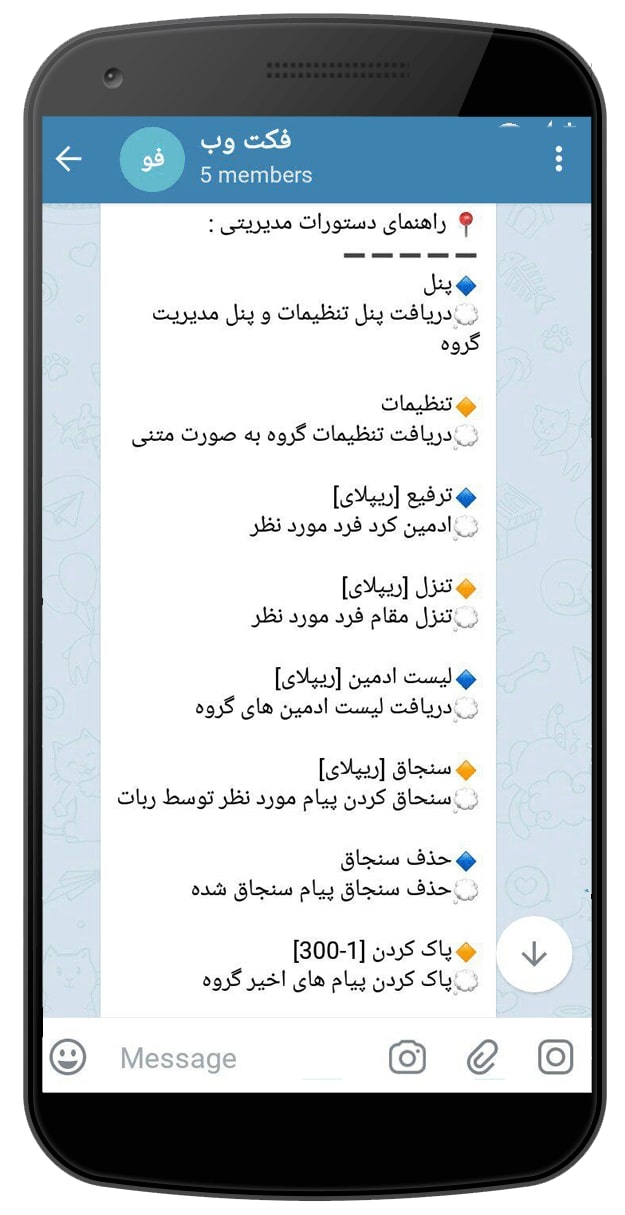This screenshot has width=625, height=1215.
Task: Focus the Message input field
Action: pos(240,1058)
